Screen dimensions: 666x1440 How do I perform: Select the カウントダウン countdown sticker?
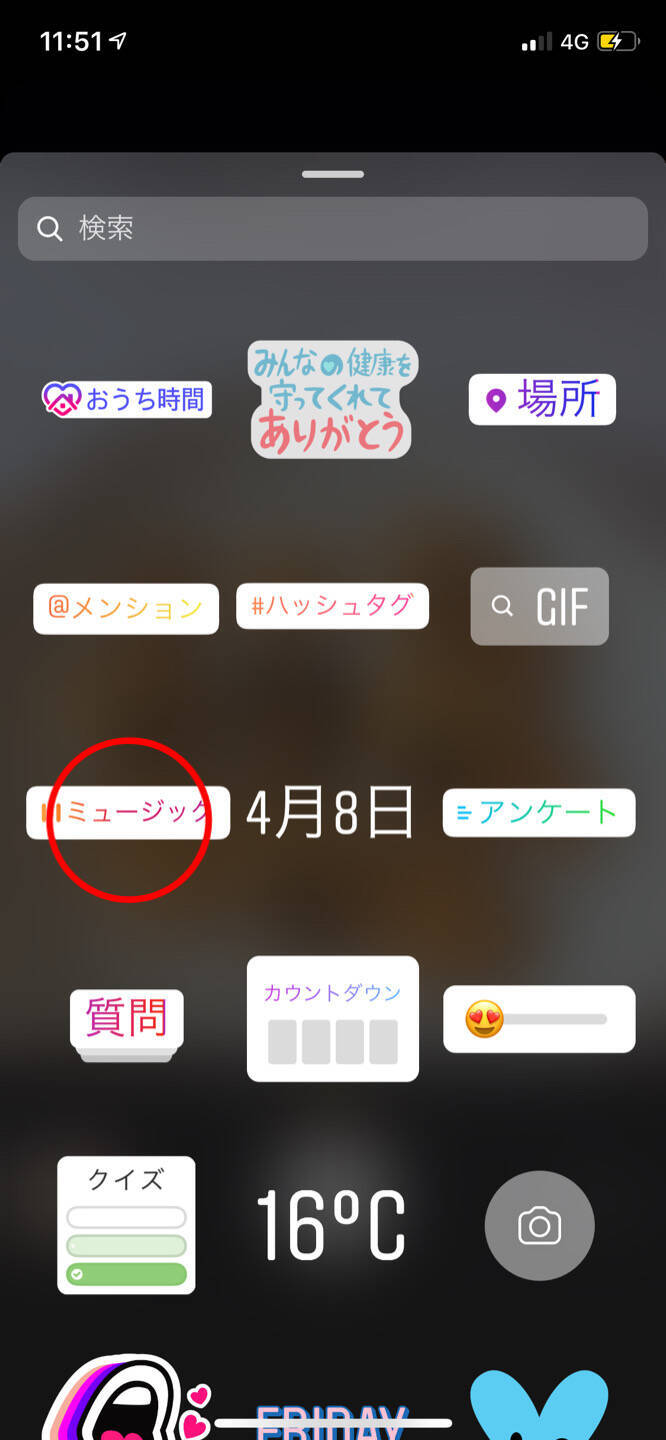(333, 1019)
